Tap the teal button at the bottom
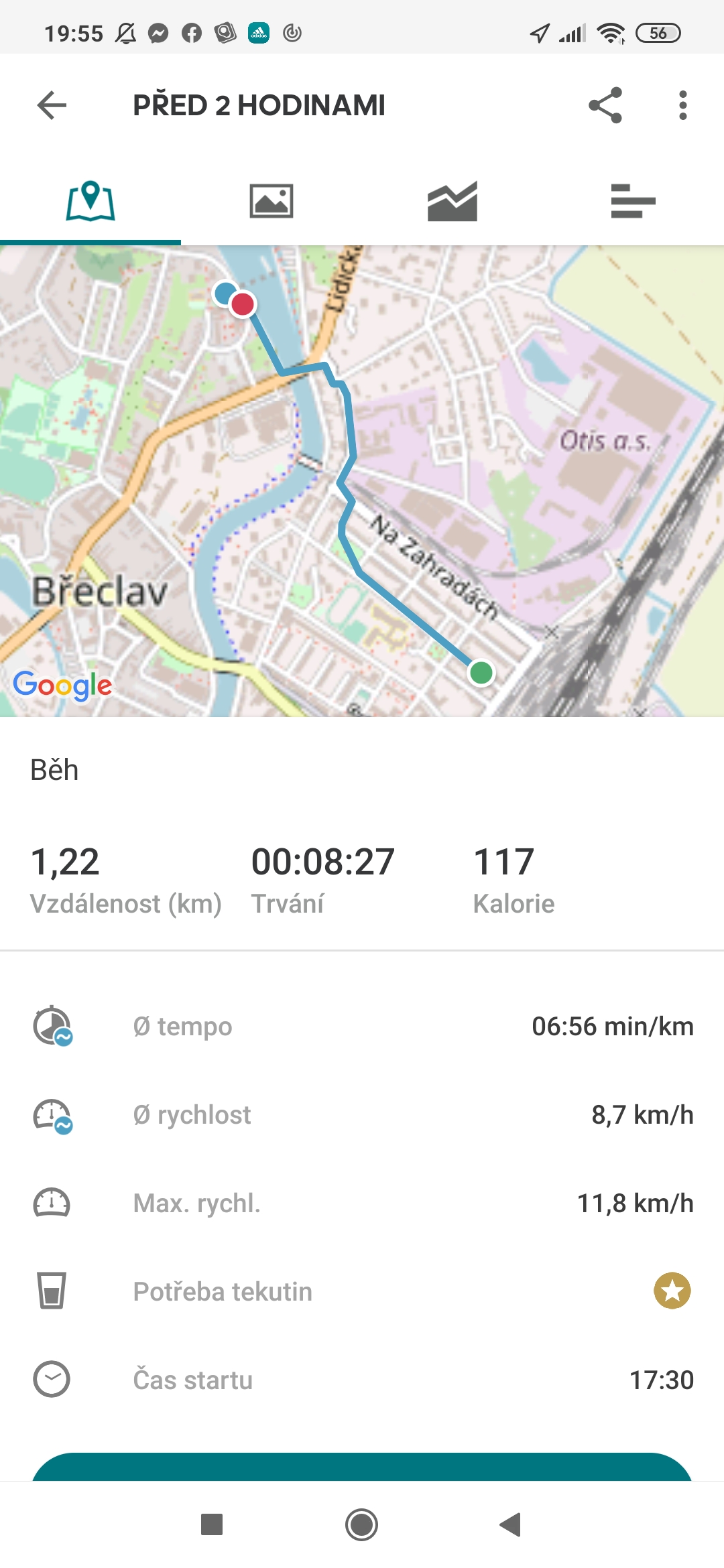This screenshot has height=1568, width=724. point(362,1466)
